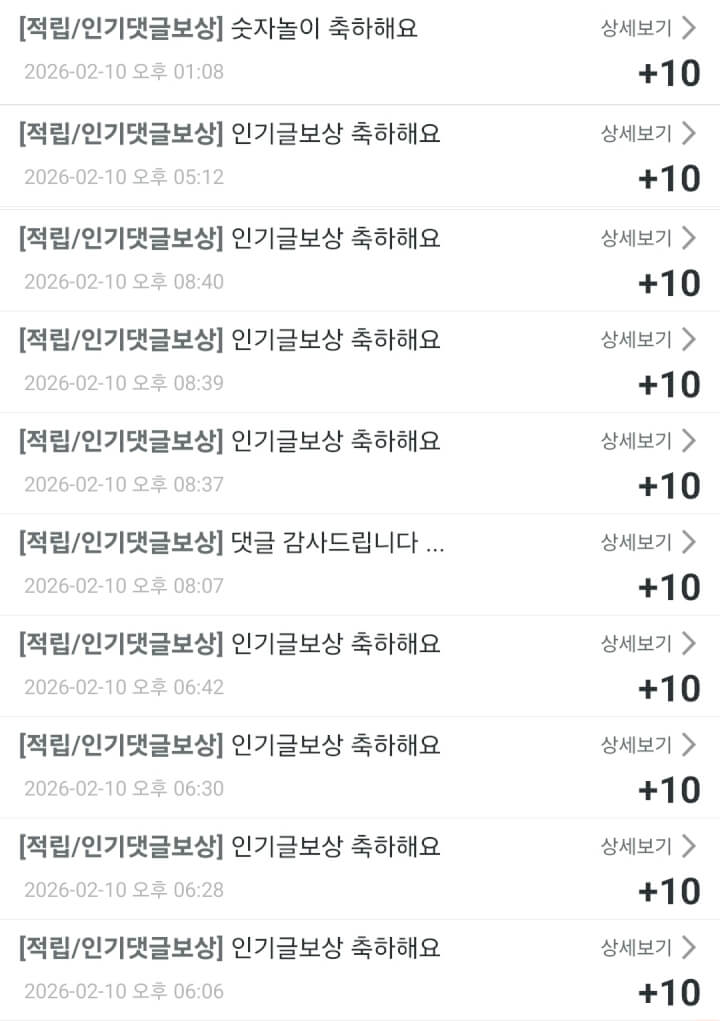Image resolution: width=720 pixels, height=1021 pixels.
Task: View the 오후 06:42 reward details
Action: pyautogui.click(x=647, y=643)
